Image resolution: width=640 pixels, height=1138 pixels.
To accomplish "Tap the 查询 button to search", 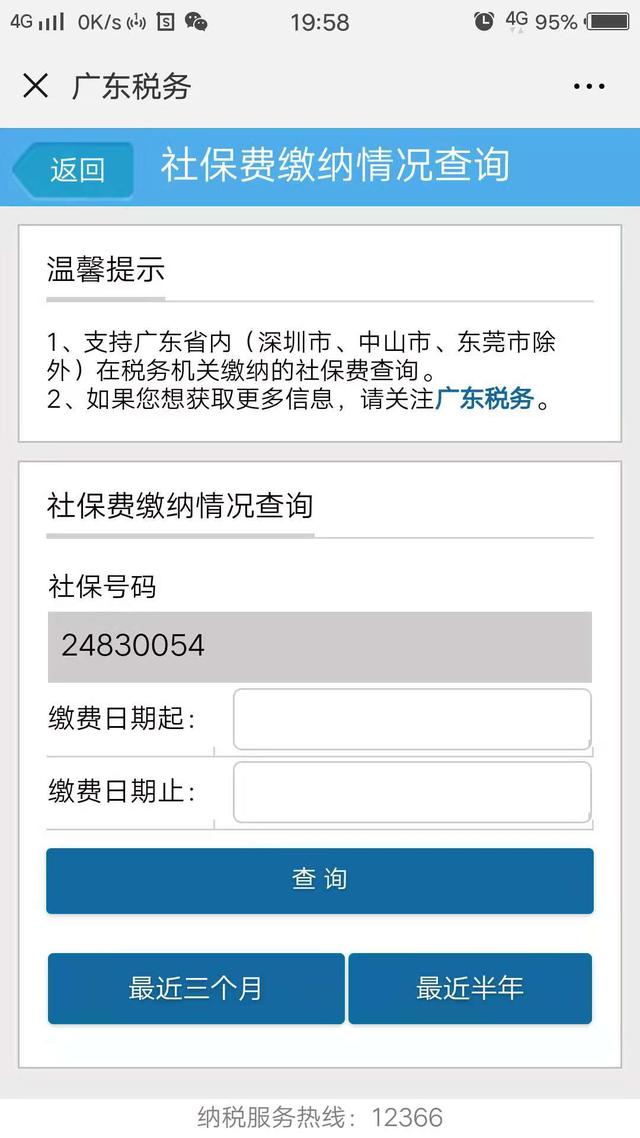I will [319, 880].
